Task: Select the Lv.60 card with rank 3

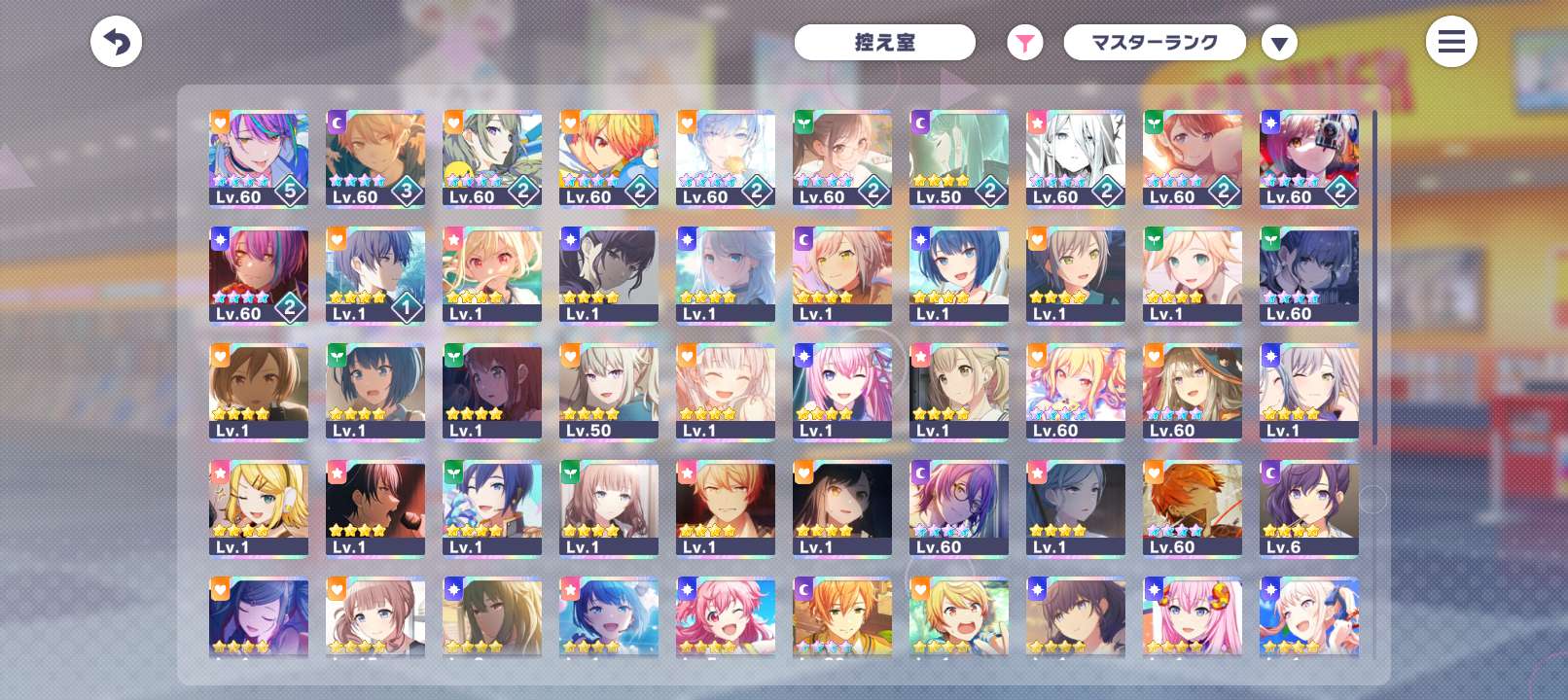Action: [374, 158]
